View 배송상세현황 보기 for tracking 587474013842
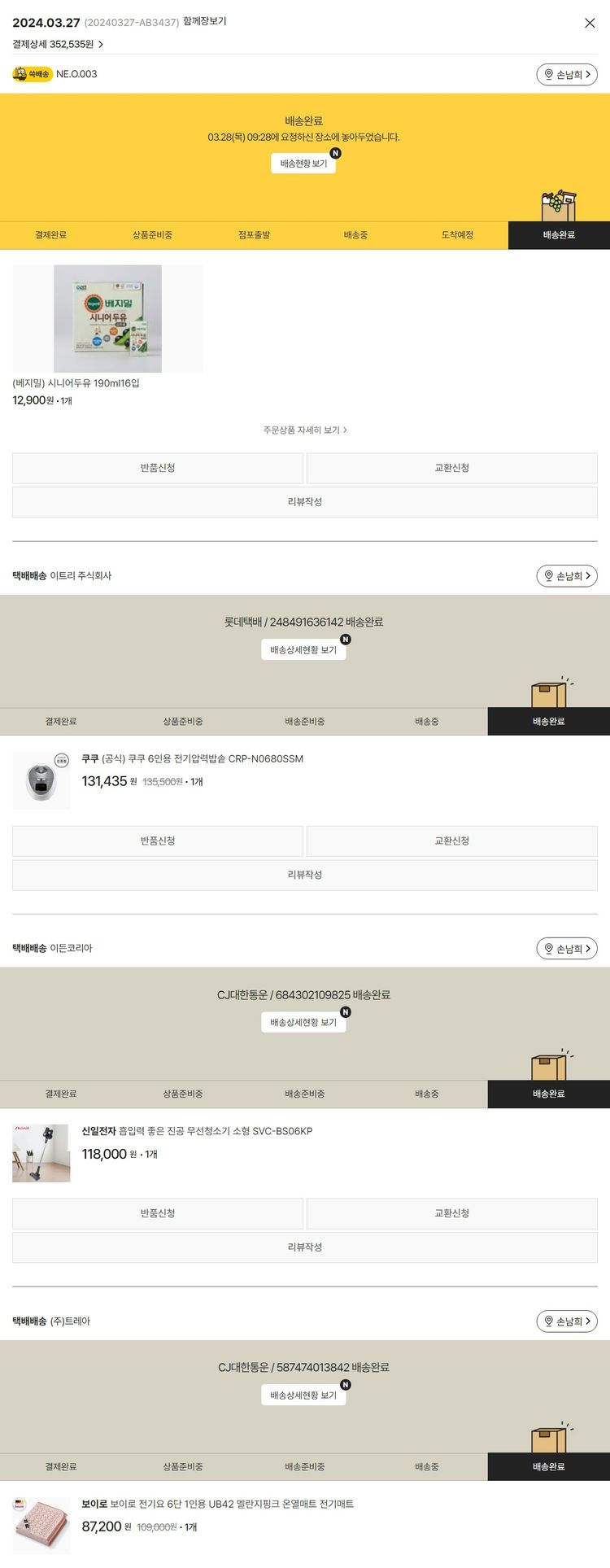Screen dimensions: 610x1568 303,1395
